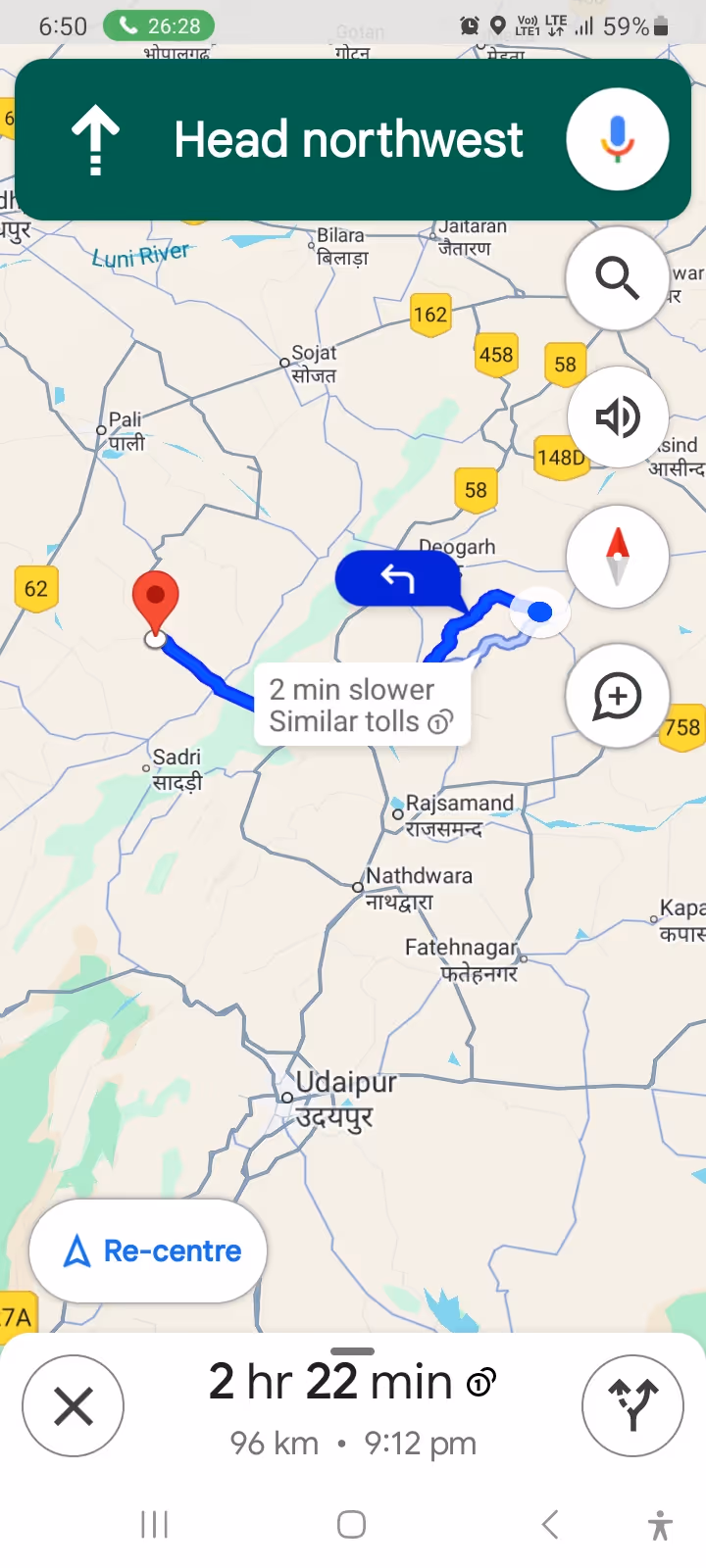The width and height of the screenshot is (706, 1568).
Task: Tap the compass button
Action: pyautogui.click(x=617, y=557)
